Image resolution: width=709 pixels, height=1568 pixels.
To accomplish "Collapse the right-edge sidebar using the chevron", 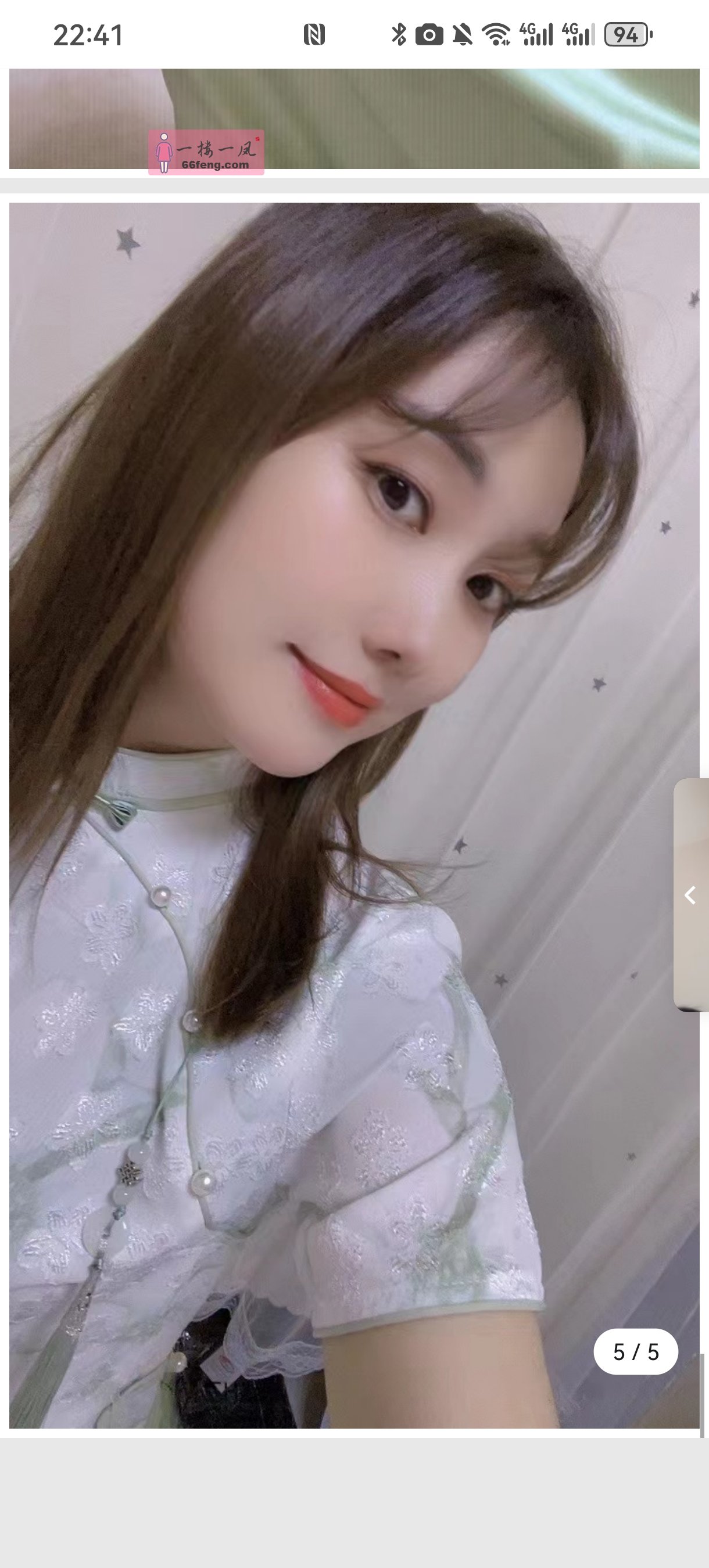I will (x=690, y=911).
